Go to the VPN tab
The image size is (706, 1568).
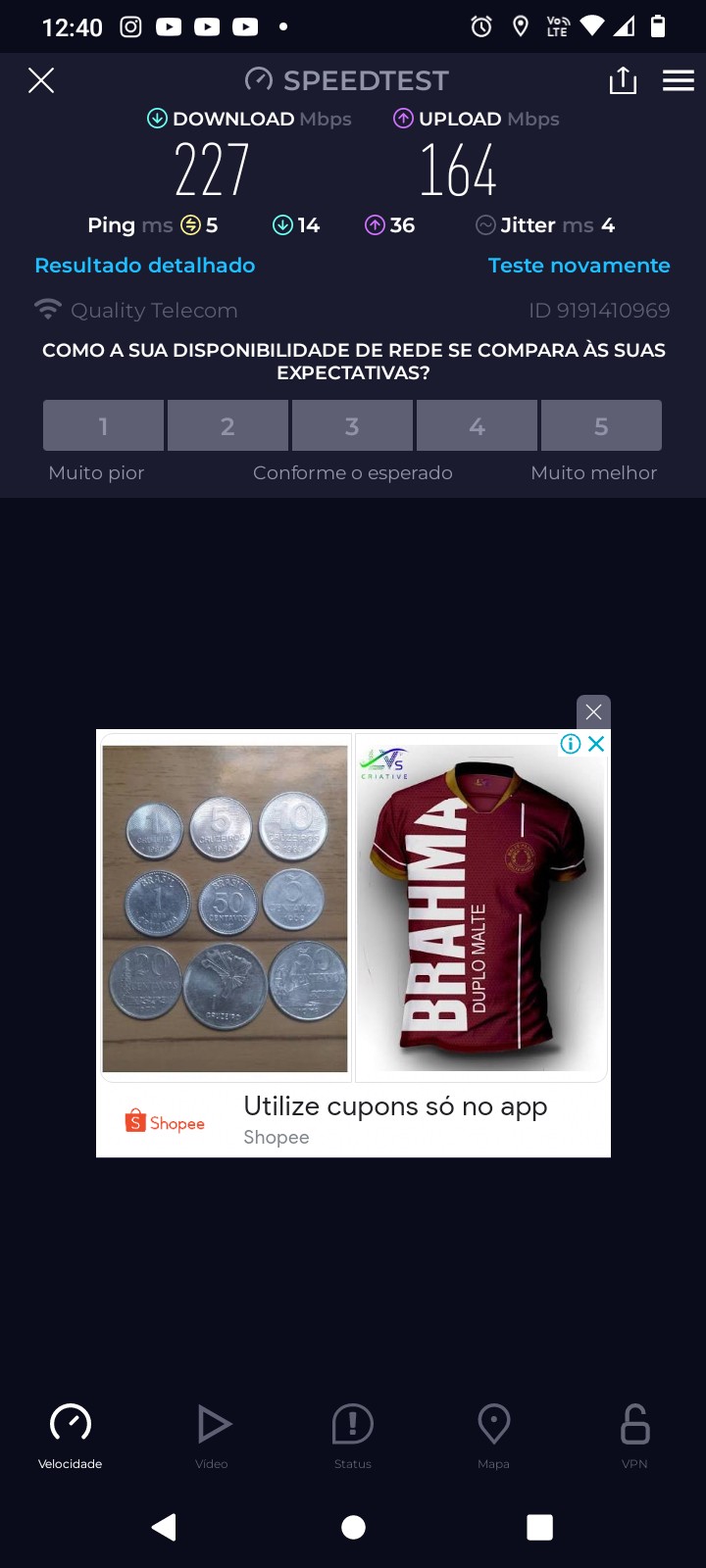(x=634, y=1434)
